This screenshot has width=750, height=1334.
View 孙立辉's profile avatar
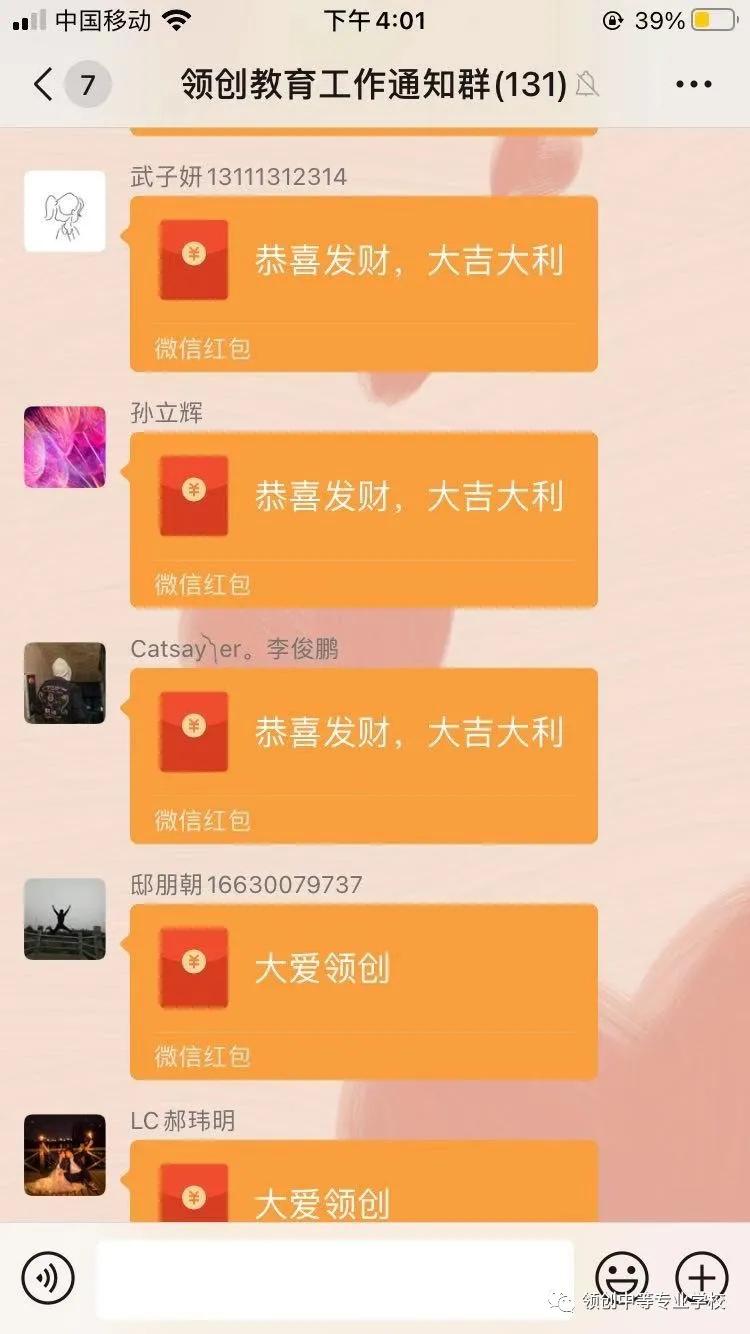pyautogui.click(x=65, y=447)
